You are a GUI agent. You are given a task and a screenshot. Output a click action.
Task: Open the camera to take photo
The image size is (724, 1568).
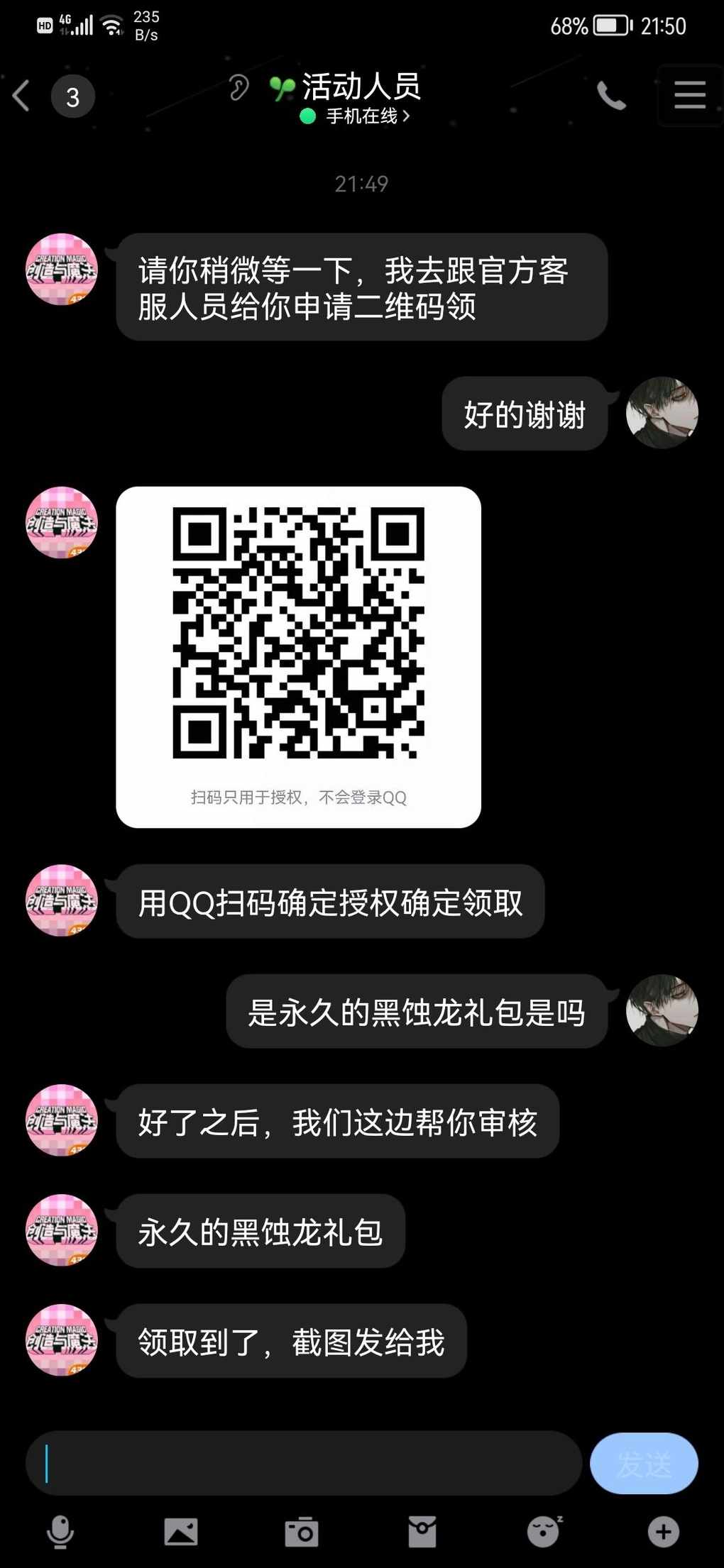tap(302, 1532)
